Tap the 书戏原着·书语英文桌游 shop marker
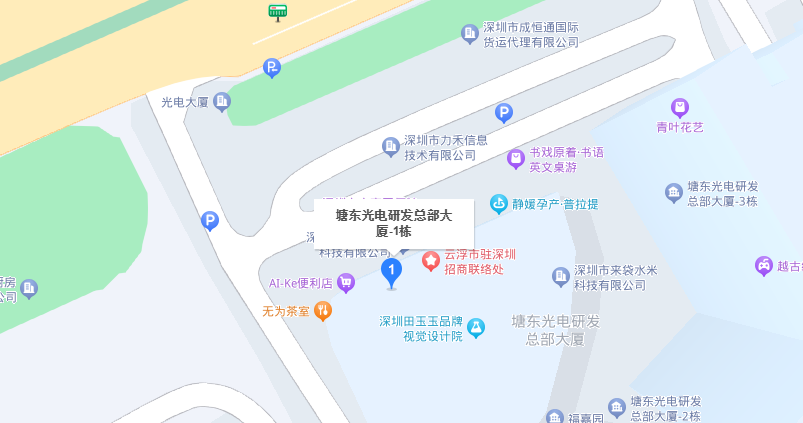Viewport: 803px width, 423px height. point(515,158)
